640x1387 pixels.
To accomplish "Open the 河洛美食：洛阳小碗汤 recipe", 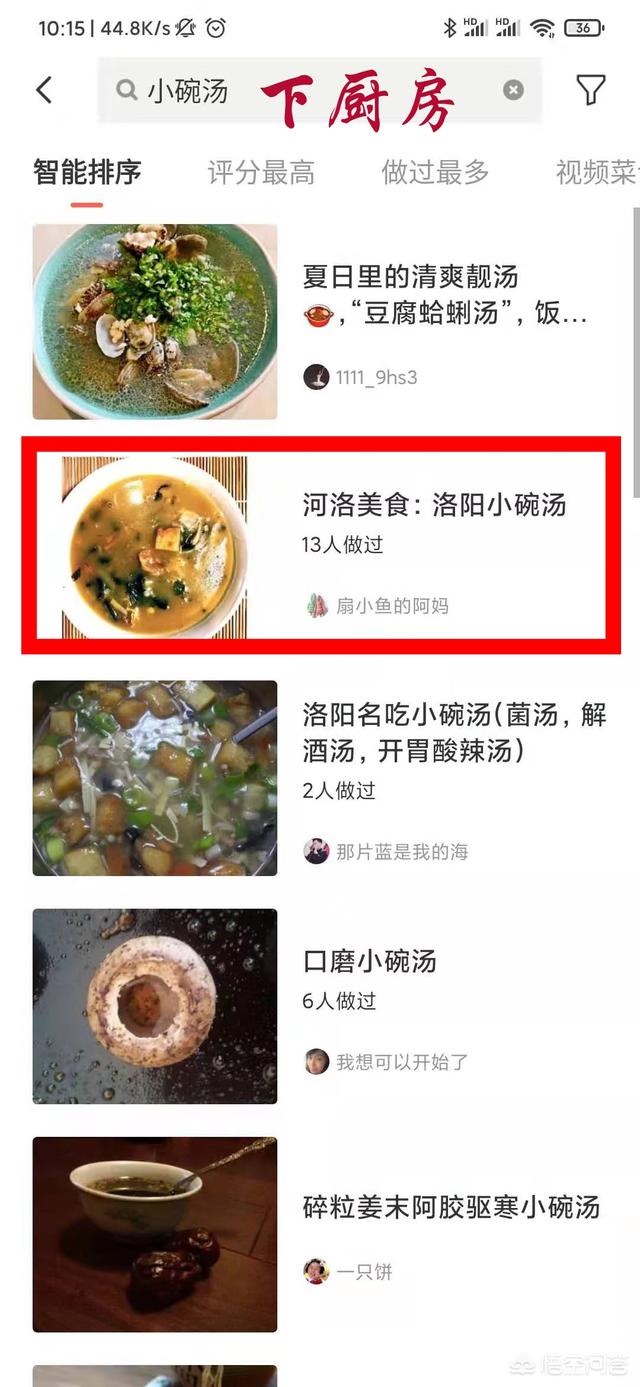I will [434, 504].
